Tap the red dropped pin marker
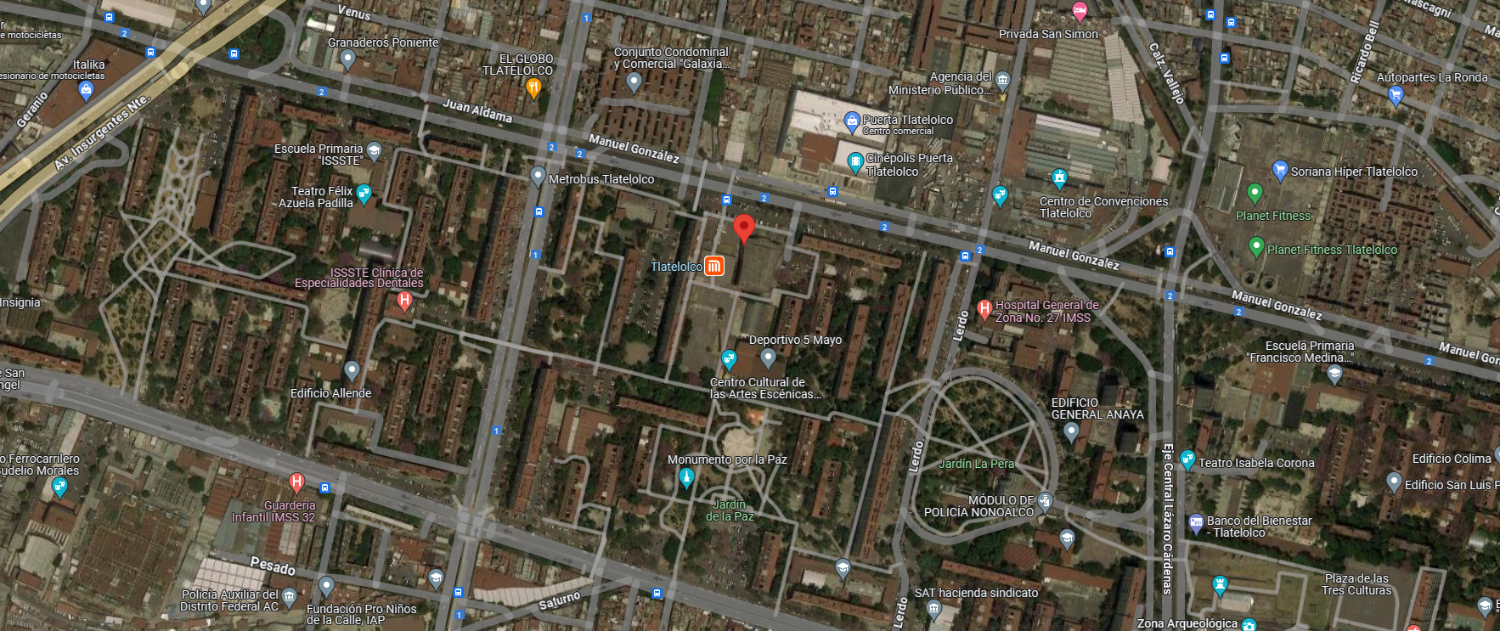 (743, 228)
